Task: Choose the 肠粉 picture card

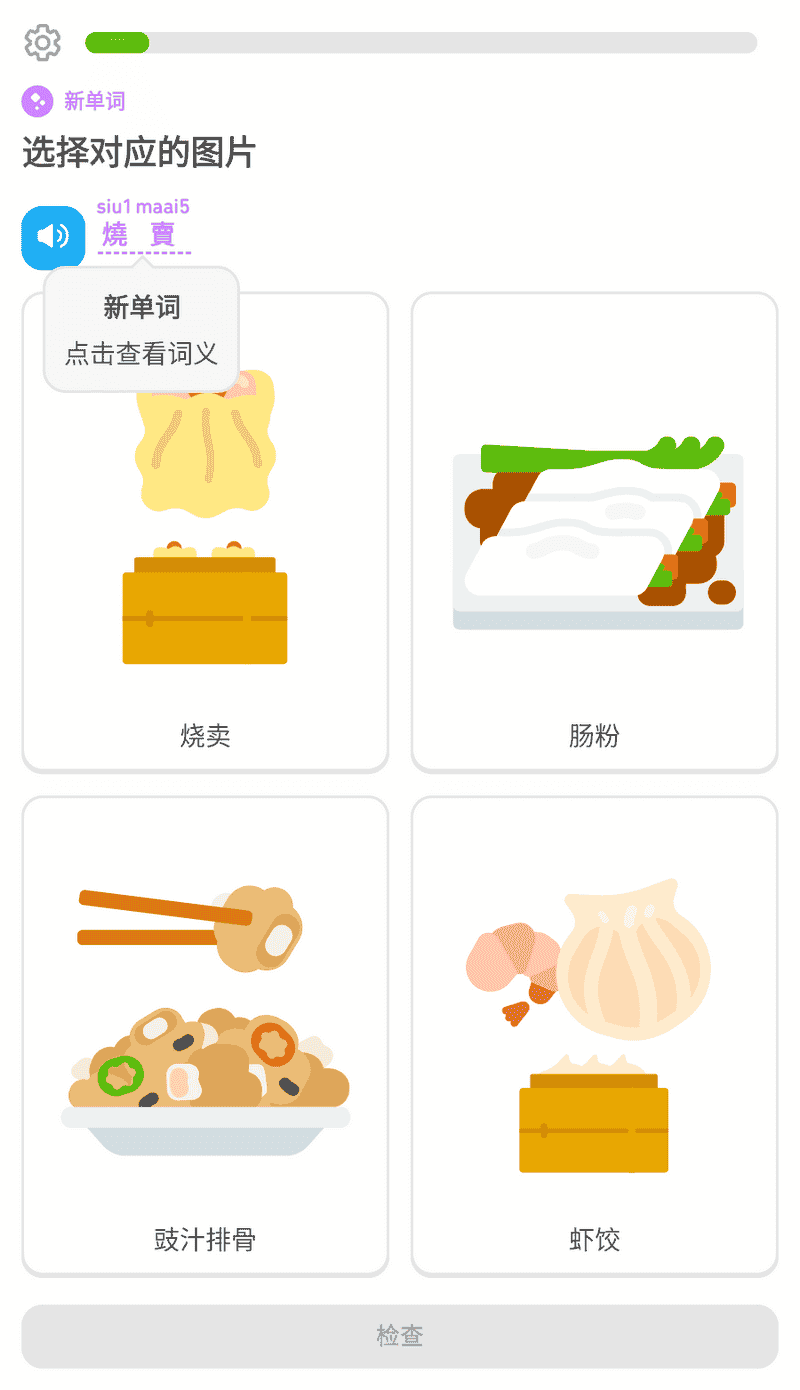Action: coord(594,532)
